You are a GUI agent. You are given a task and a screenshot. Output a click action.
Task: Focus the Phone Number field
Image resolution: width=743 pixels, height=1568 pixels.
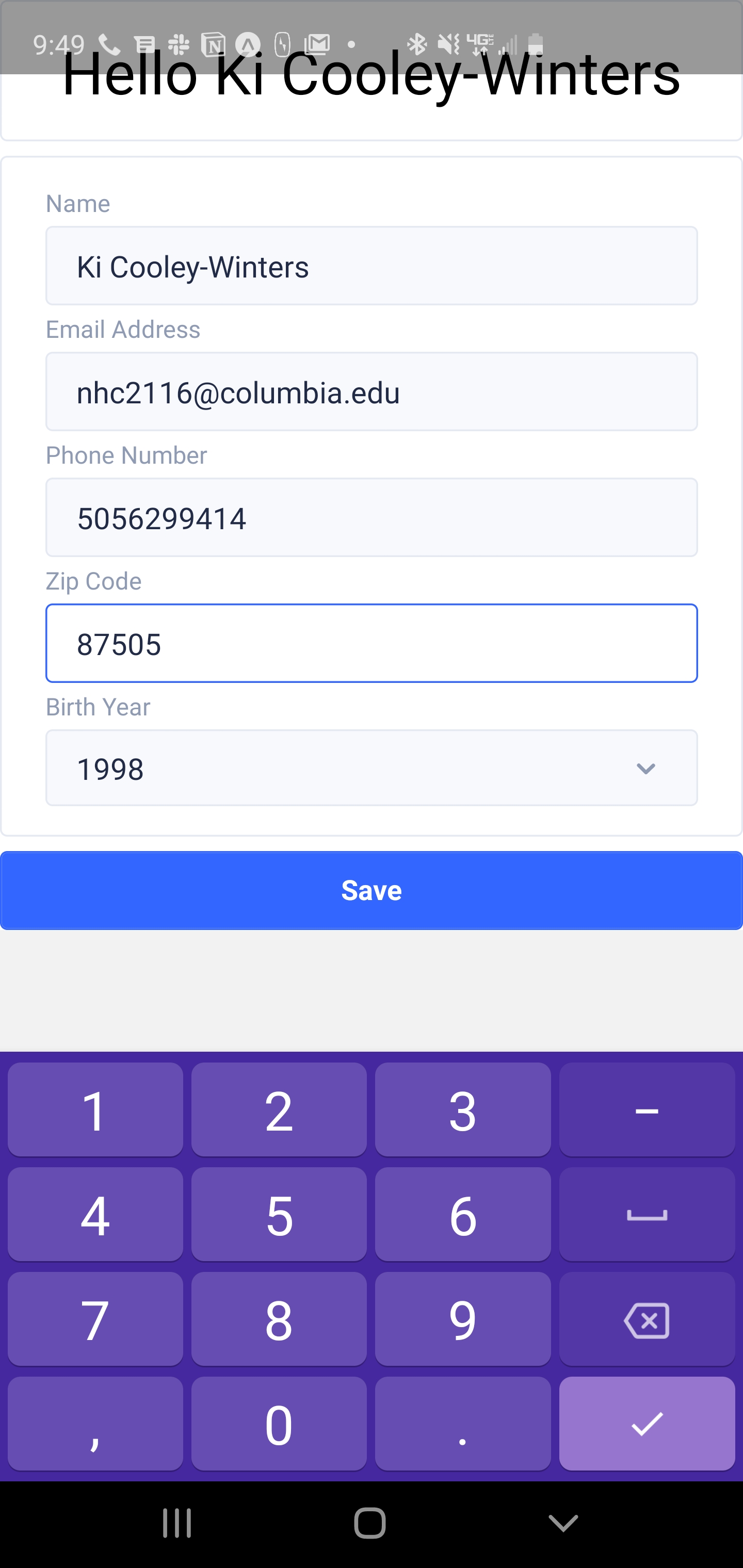(372, 517)
